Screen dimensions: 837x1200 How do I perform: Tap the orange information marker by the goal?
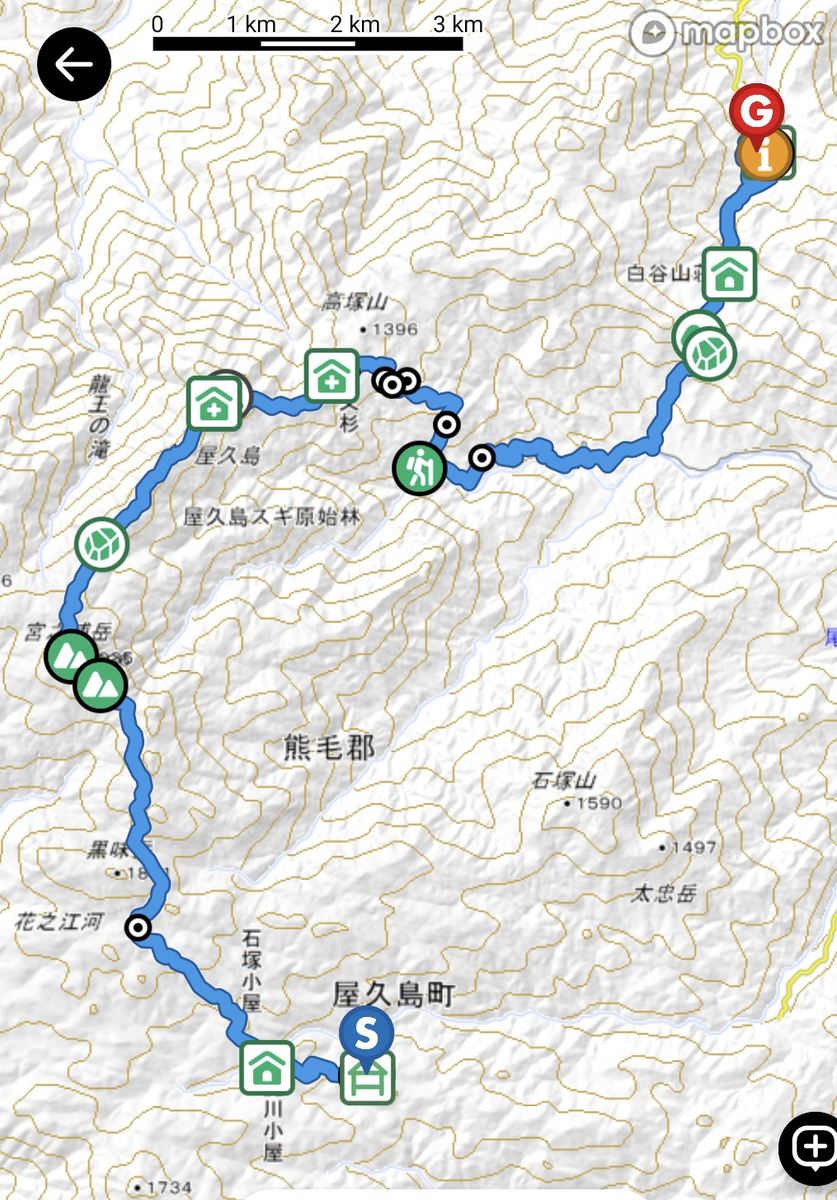766,155
